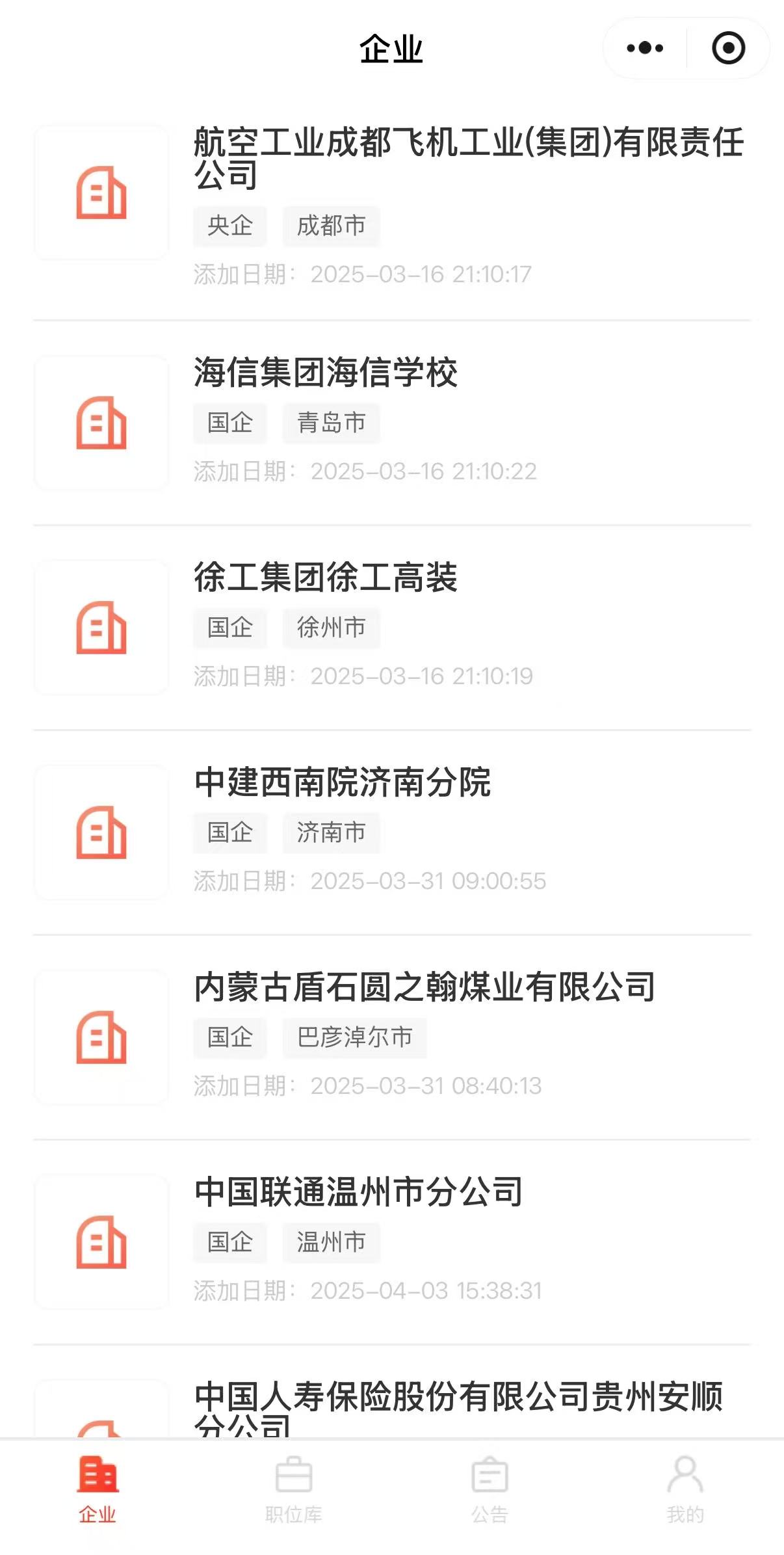This screenshot has width=784, height=1555.
Task: Select the 徐工集团徐工高装 company row
Action: point(326,578)
